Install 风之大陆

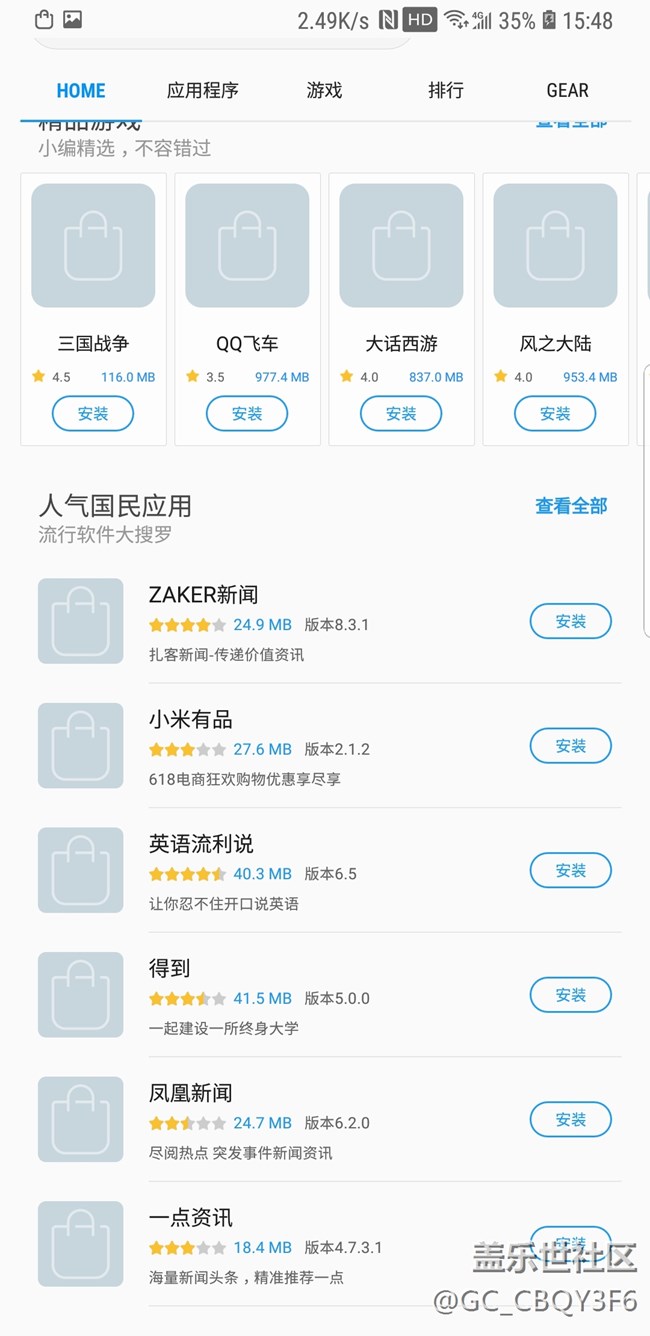(555, 414)
